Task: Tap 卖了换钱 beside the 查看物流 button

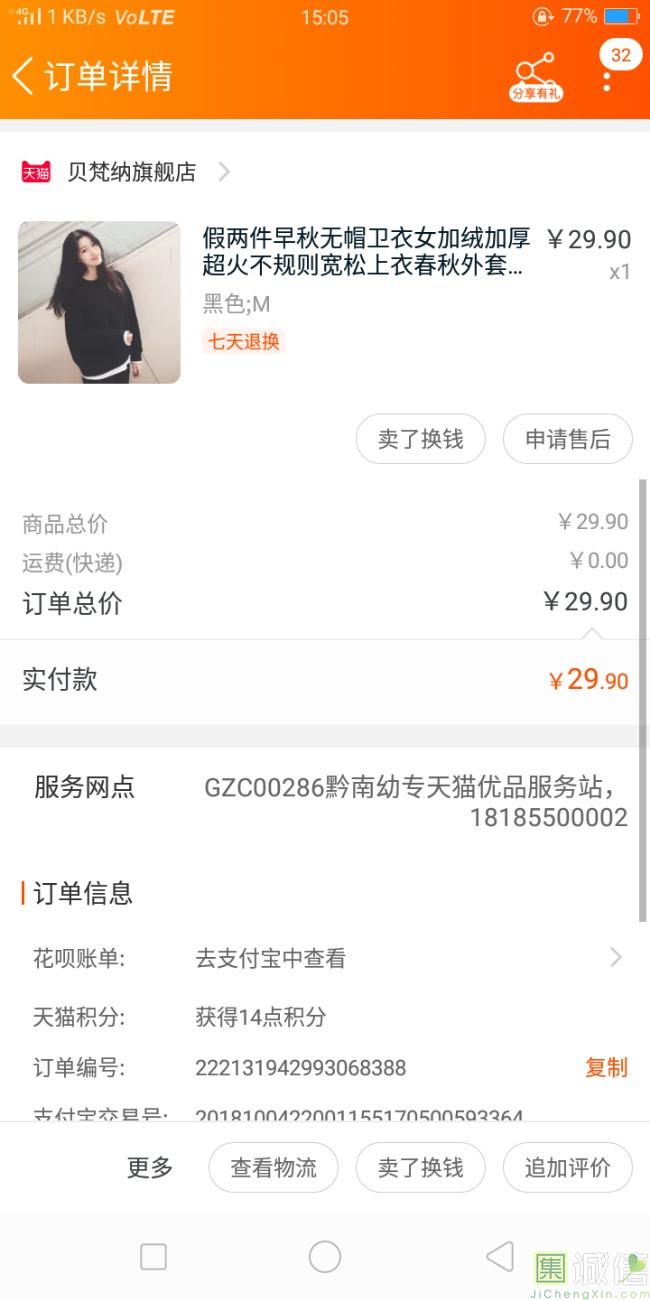Action: 420,1167
